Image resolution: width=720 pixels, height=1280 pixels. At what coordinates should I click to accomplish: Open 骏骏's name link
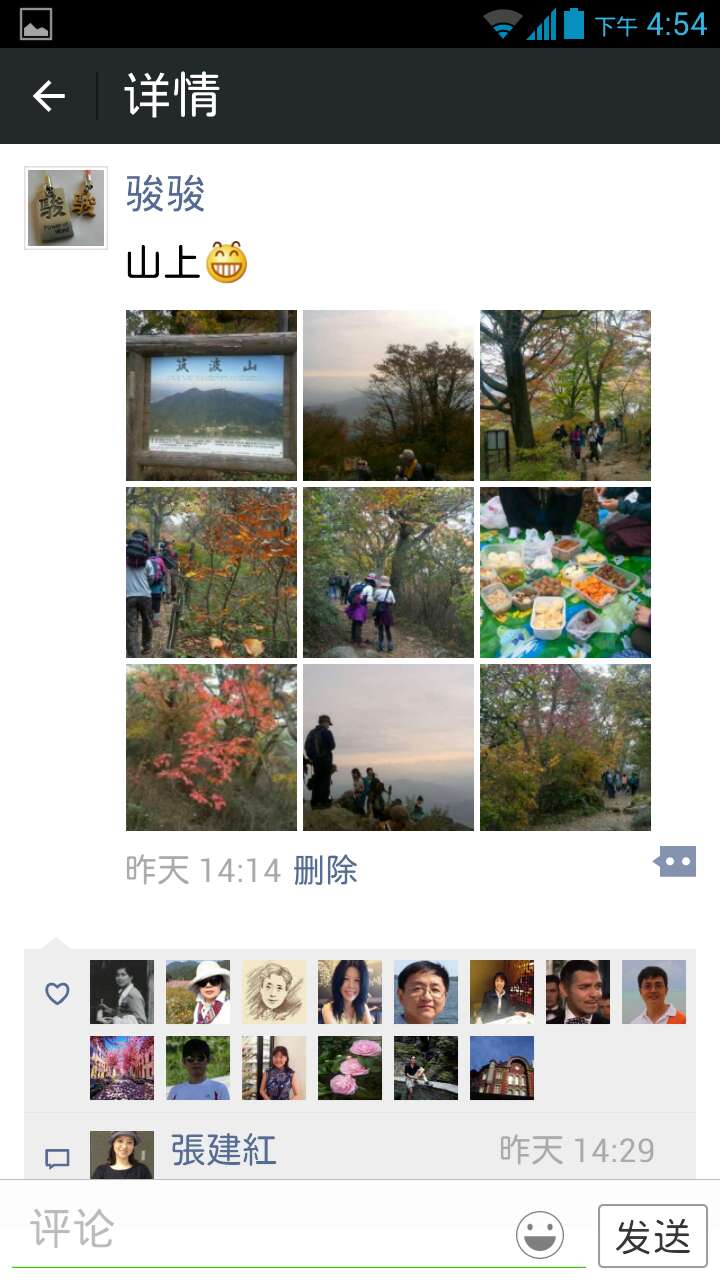[165, 193]
